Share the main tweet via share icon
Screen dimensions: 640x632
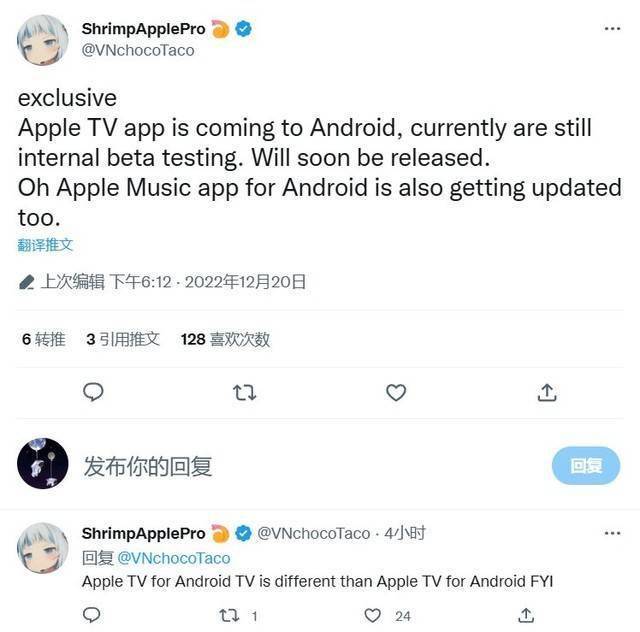pyautogui.click(x=547, y=392)
